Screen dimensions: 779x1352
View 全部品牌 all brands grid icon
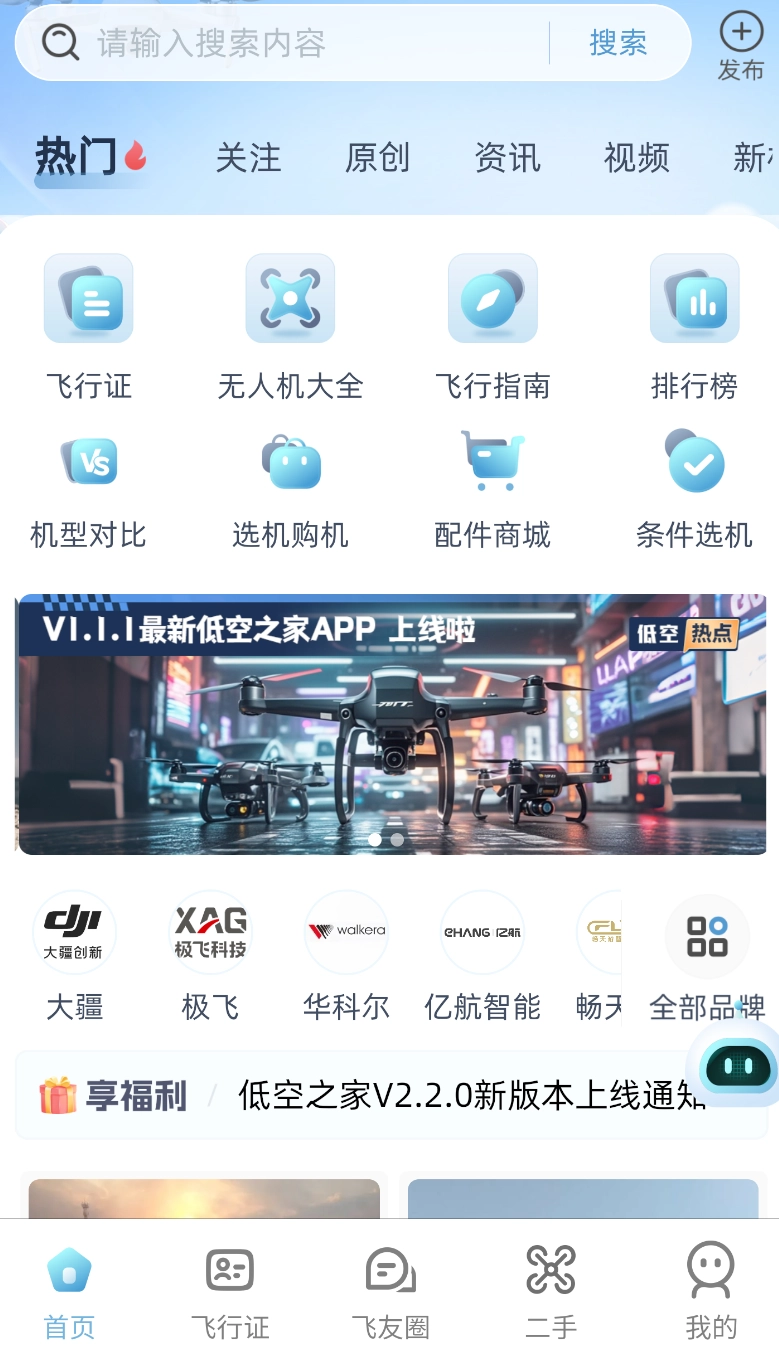click(707, 936)
